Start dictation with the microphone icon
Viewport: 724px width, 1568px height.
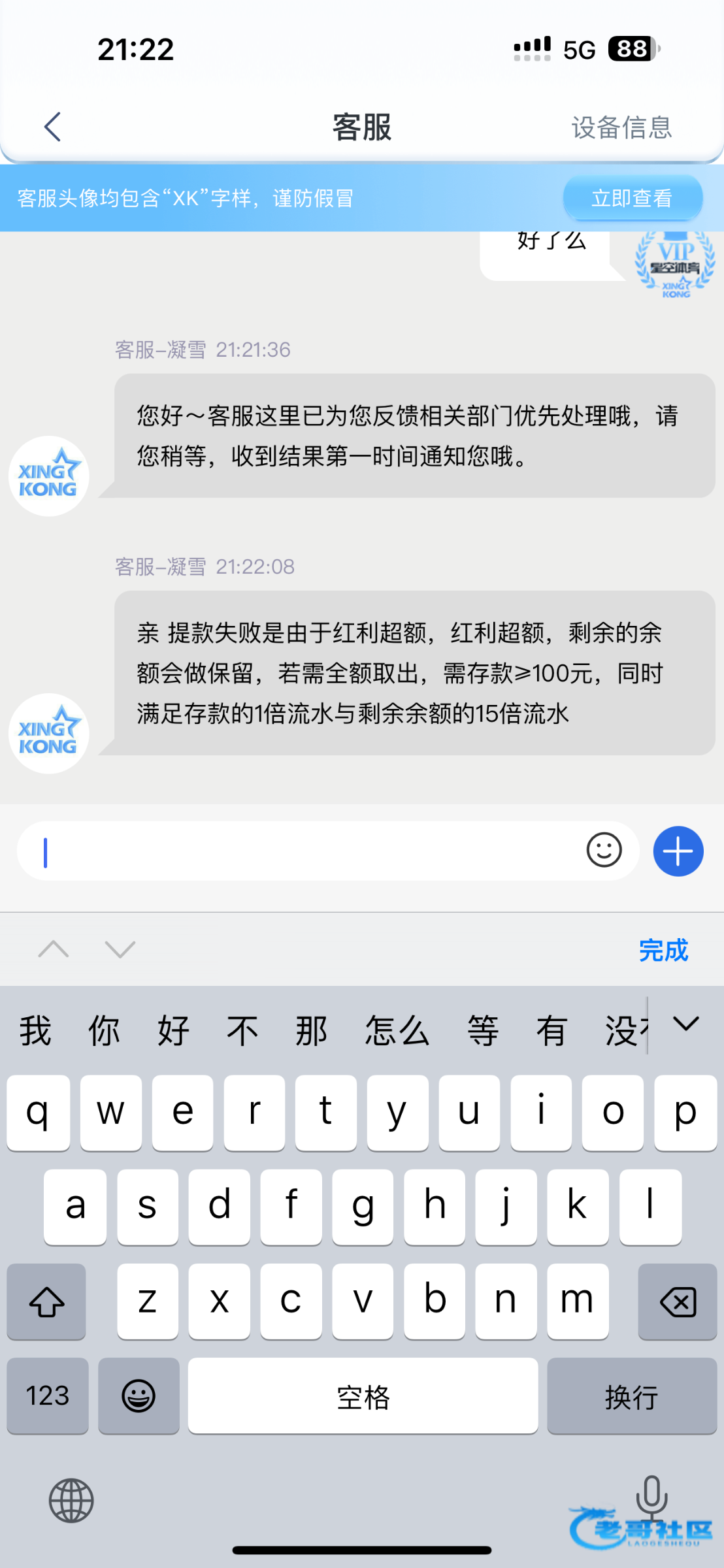pos(651,1497)
